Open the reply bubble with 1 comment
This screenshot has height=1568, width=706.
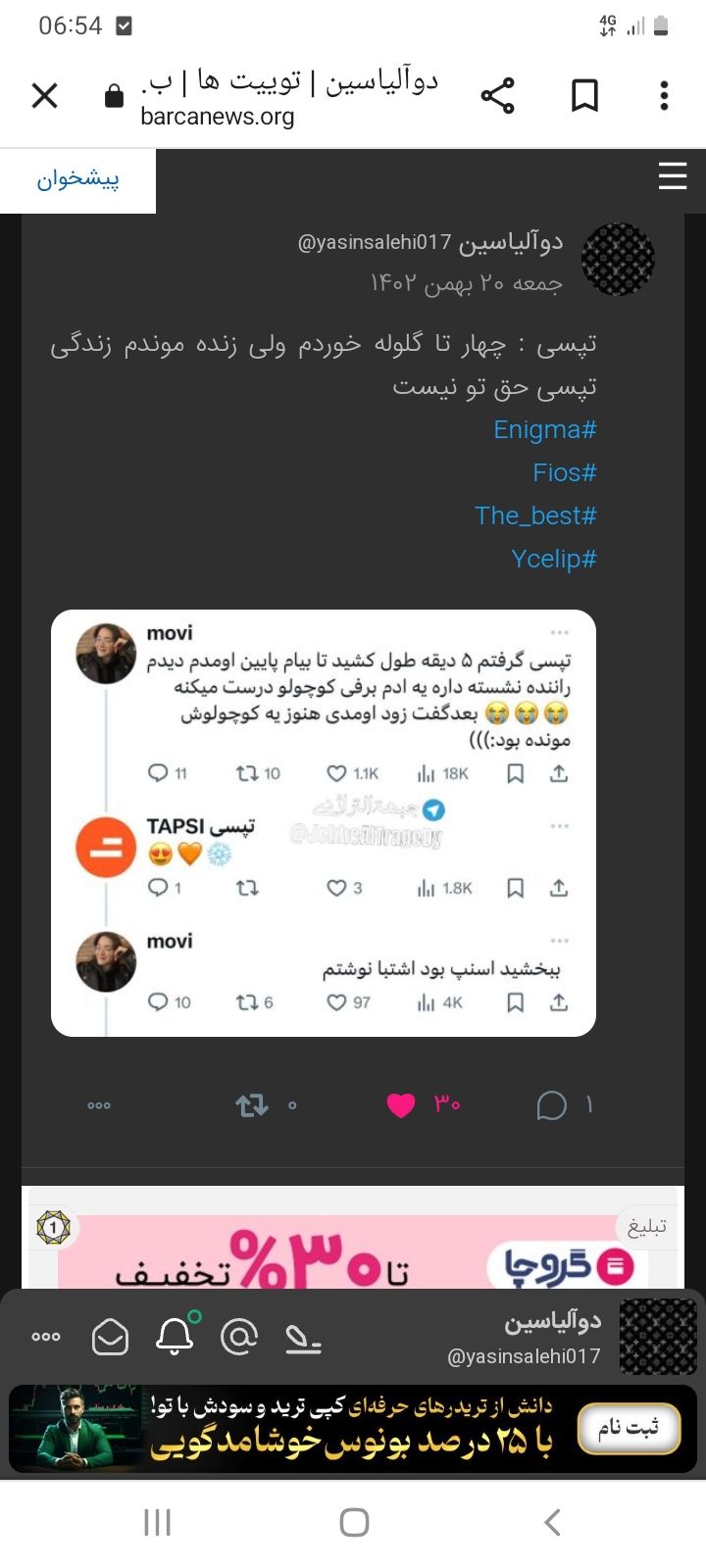point(551,1105)
